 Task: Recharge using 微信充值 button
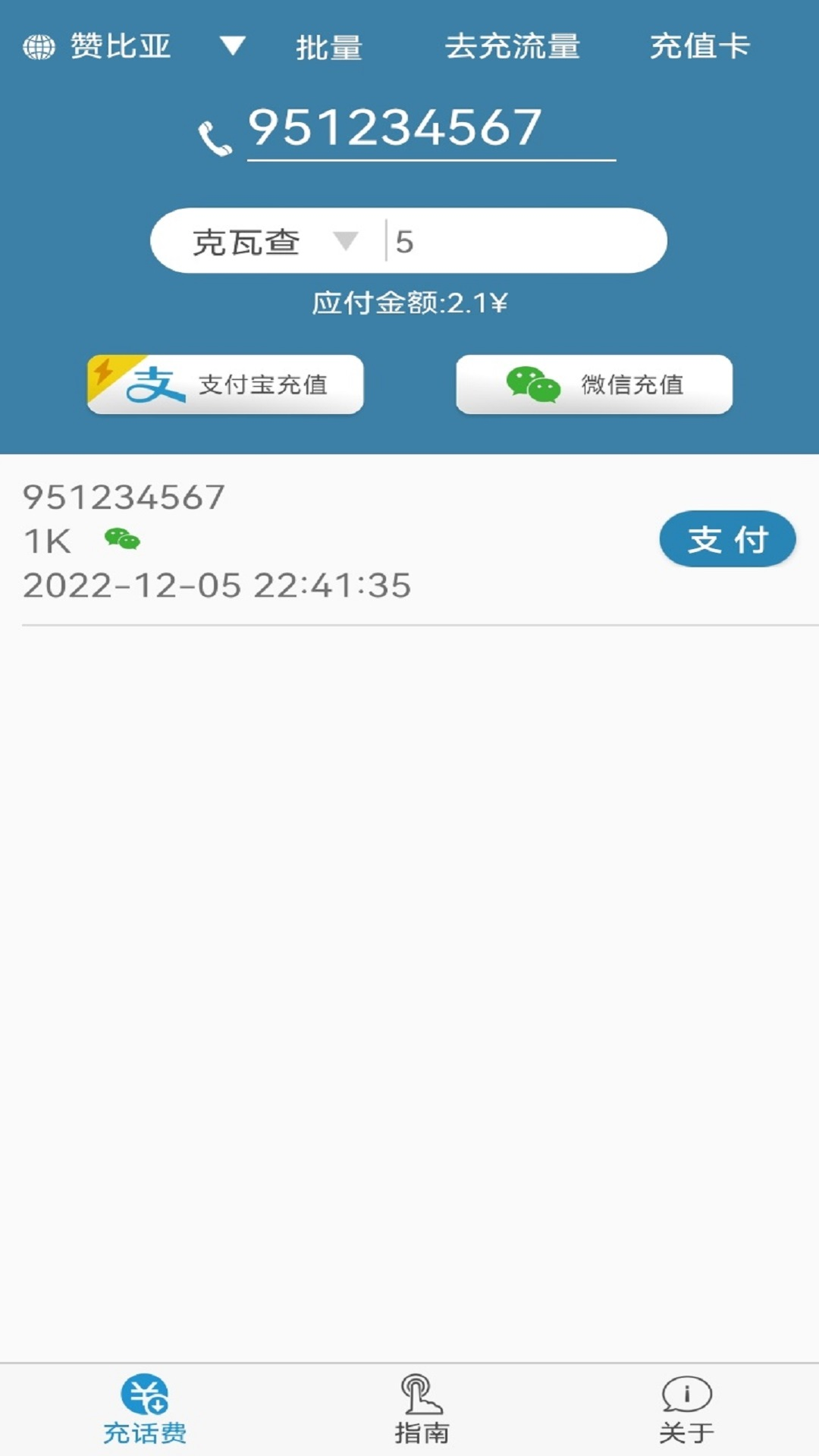594,384
